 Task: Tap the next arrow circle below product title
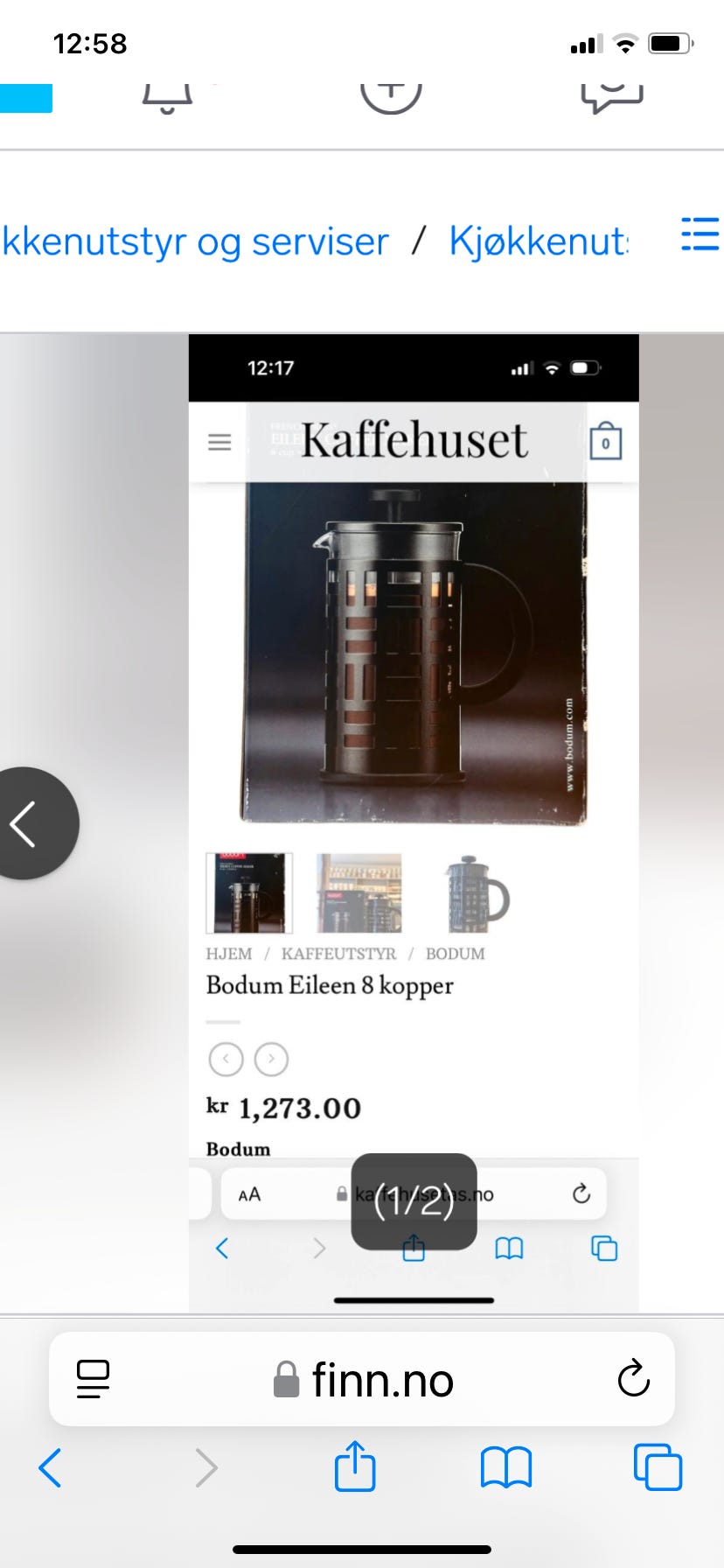click(271, 1059)
